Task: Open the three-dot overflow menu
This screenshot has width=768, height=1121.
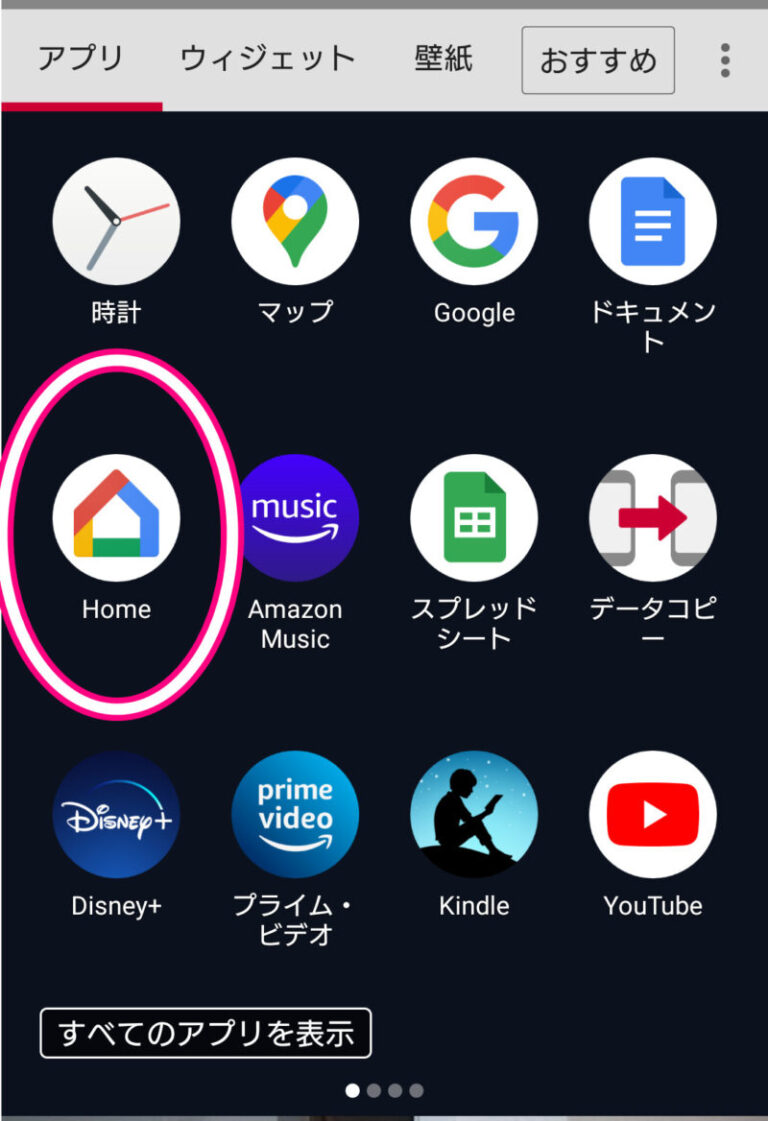Action: click(x=725, y=60)
